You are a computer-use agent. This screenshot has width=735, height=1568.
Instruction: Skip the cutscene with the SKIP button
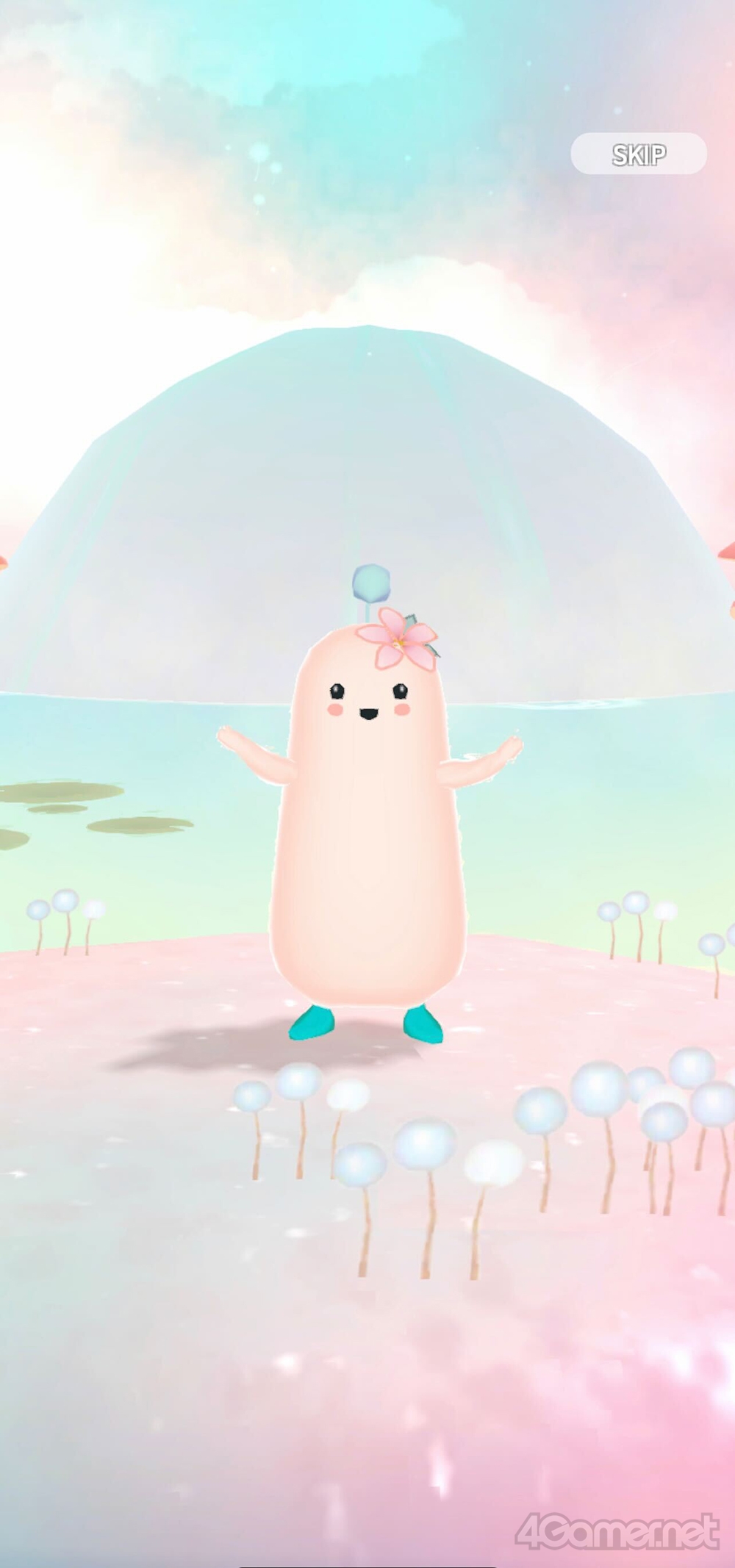[x=639, y=154]
